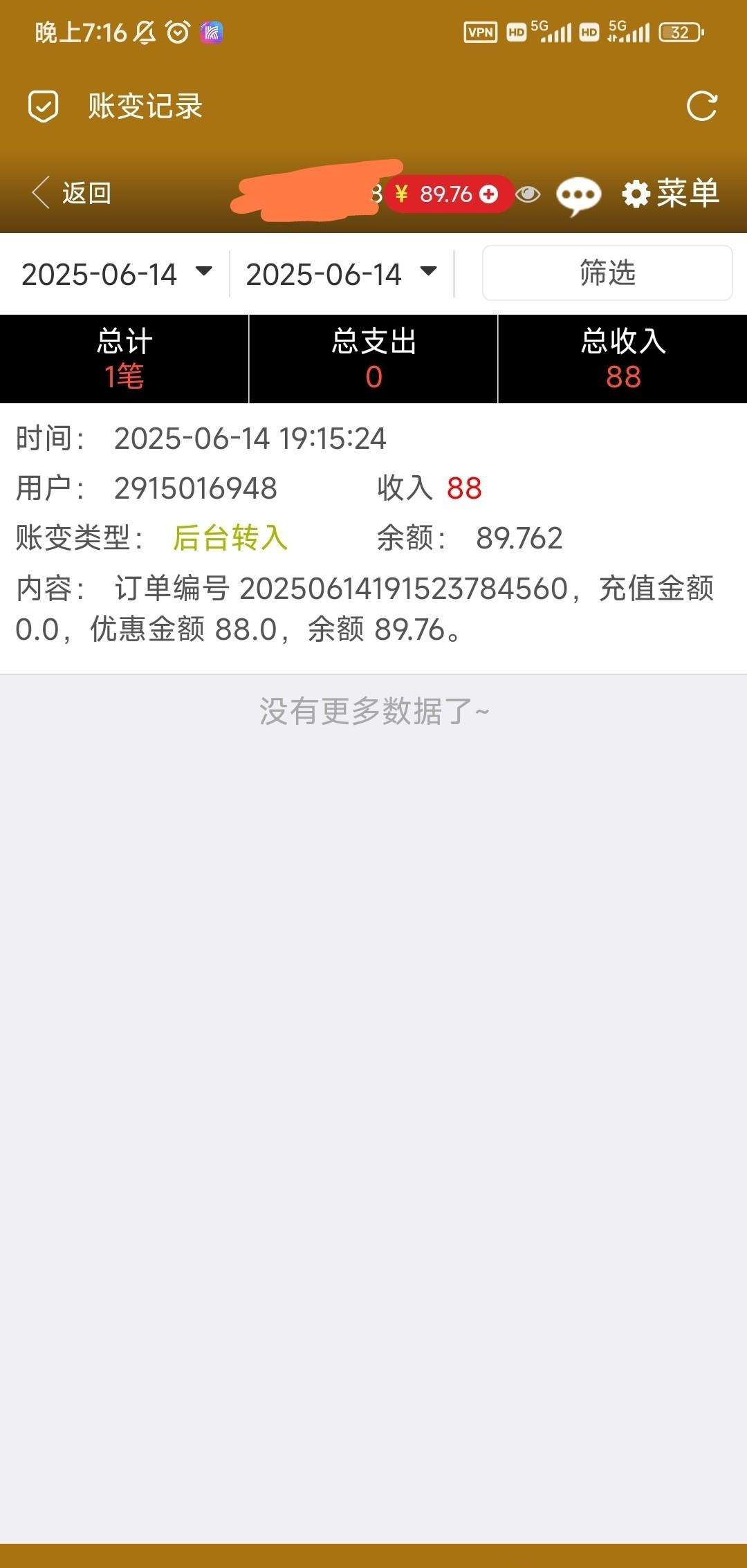The height and width of the screenshot is (1568, 747).
Task: Open the 菜单 settings menu
Action: pyautogui.click(x=670, y=194)
